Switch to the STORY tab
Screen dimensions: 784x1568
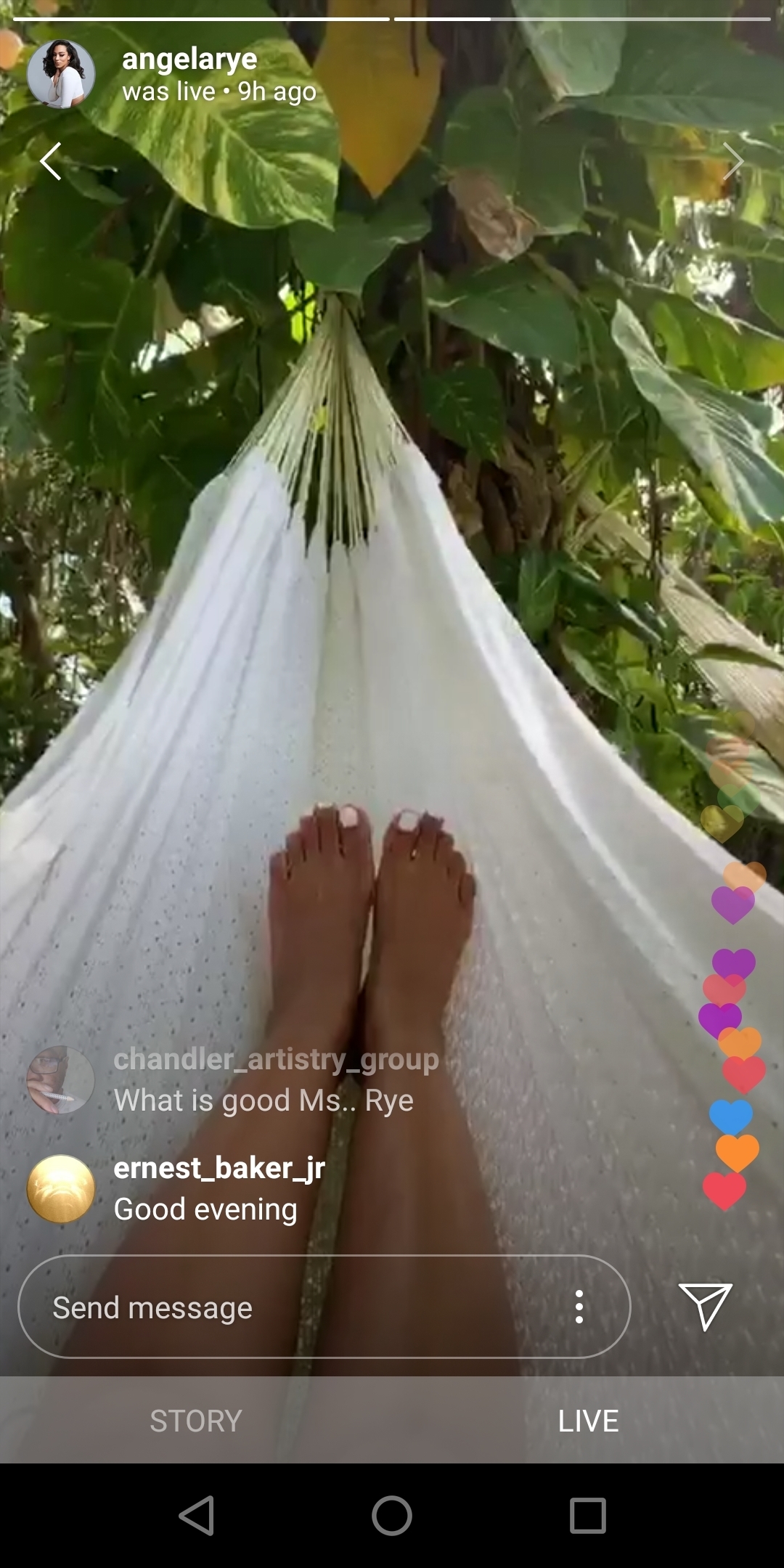[x=196, y=1421]
